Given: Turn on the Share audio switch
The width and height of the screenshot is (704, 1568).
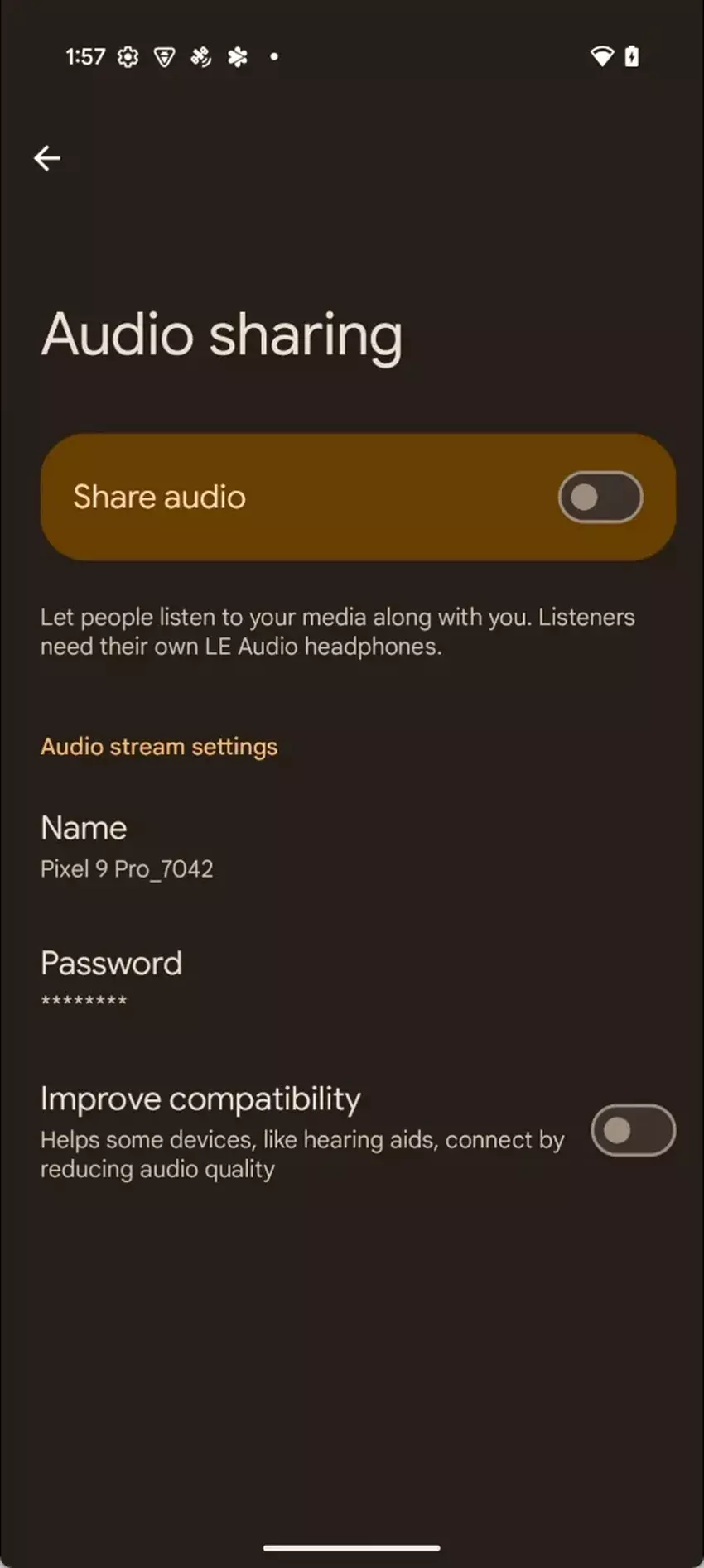Looking at the screenshot, I should [x=600, y=497].
